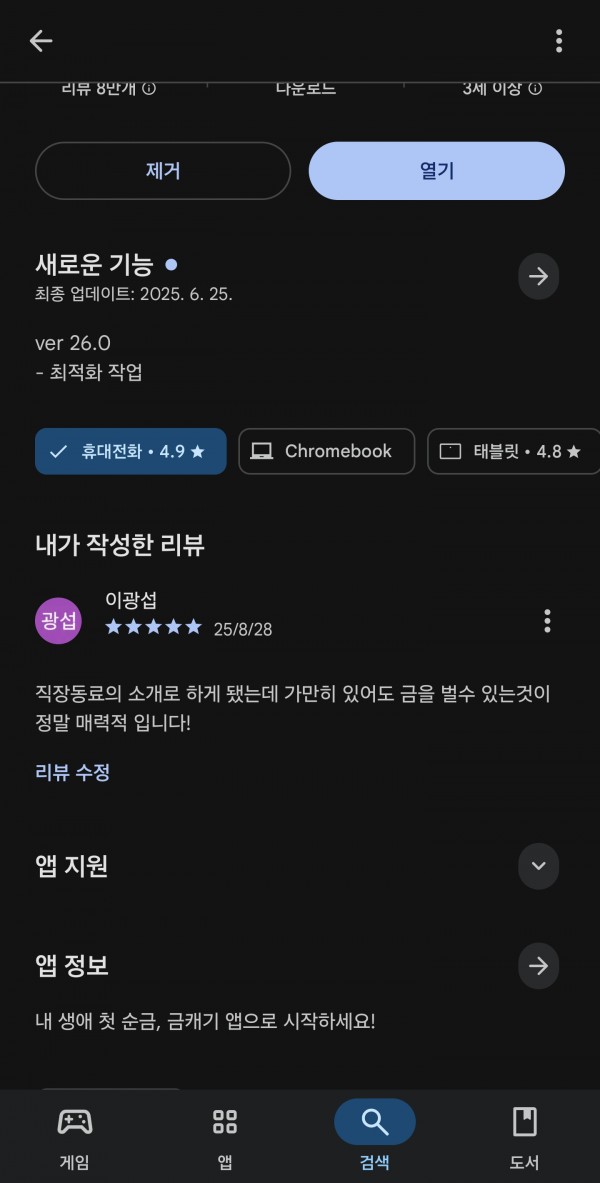Open 앱 정보 details arrow
Viewport: 600px width, 1183px height.
pos(538,965)
